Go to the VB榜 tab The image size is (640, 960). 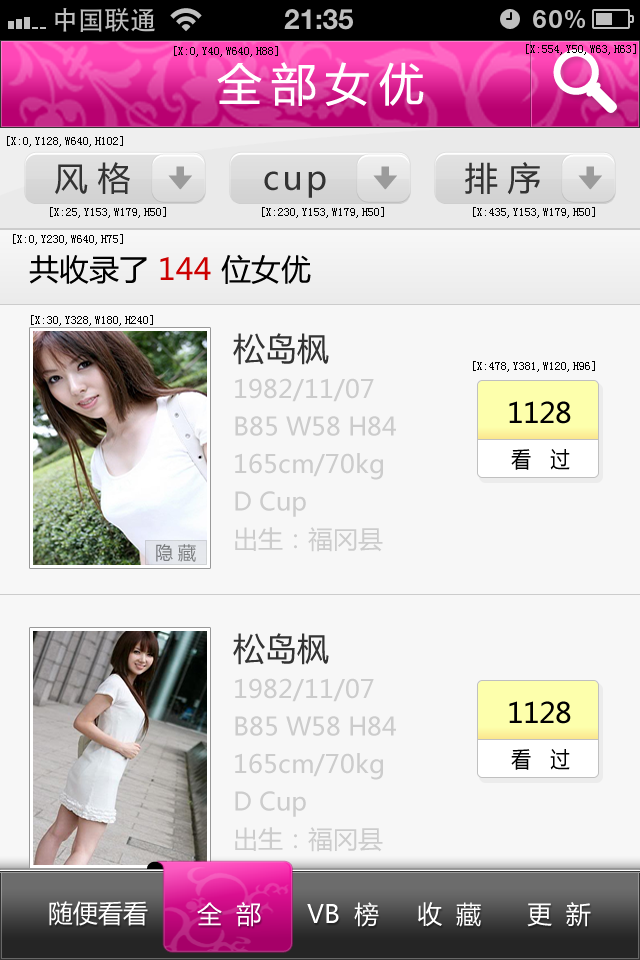point(343,914)
